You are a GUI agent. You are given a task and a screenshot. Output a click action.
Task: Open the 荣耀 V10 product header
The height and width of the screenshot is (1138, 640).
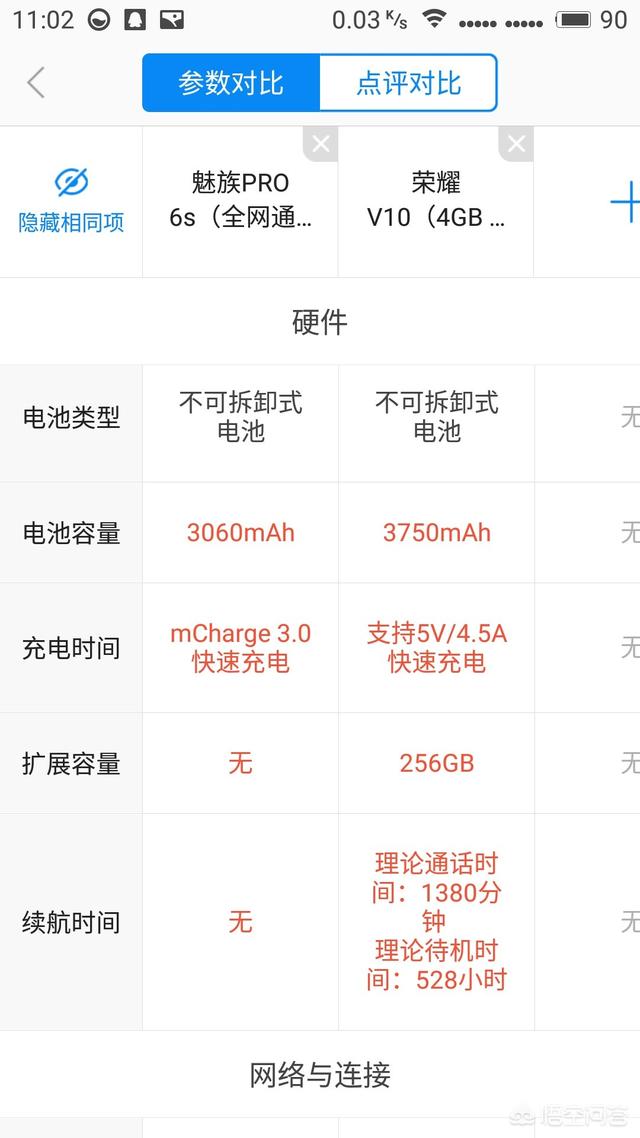click(436, 201)
